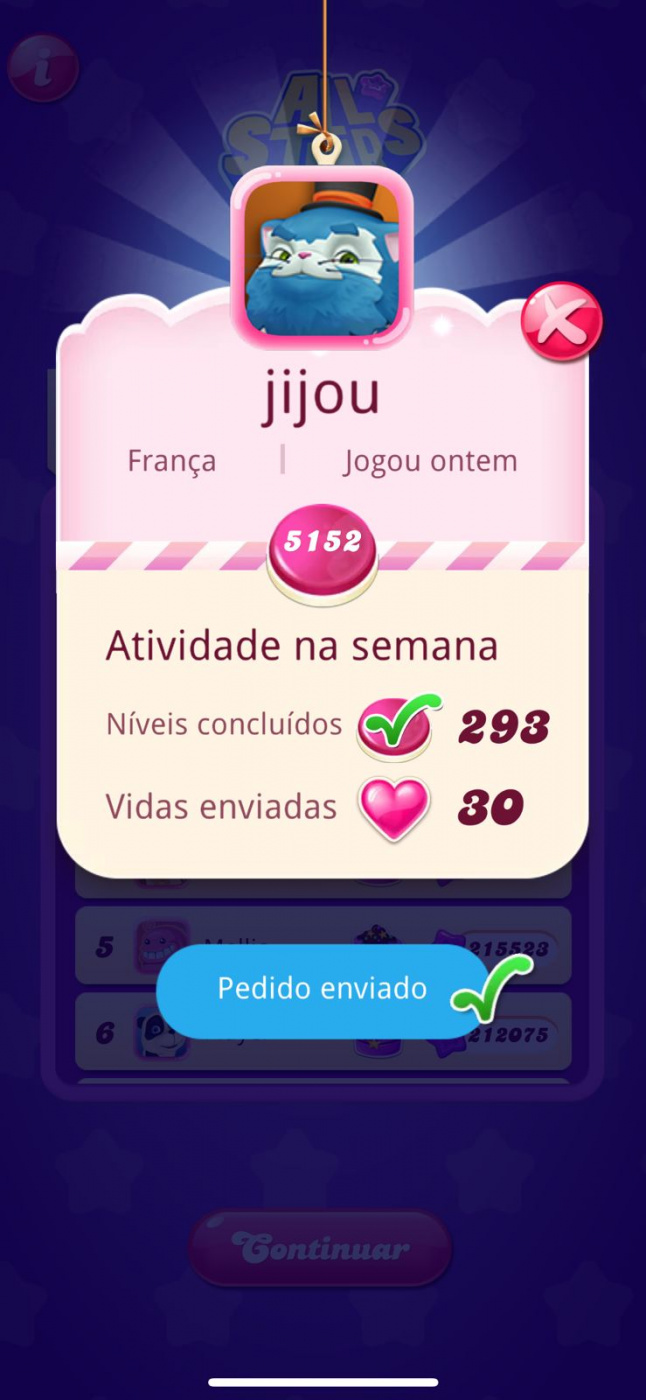Tap the Pedido enviado button

pos(322,989)
